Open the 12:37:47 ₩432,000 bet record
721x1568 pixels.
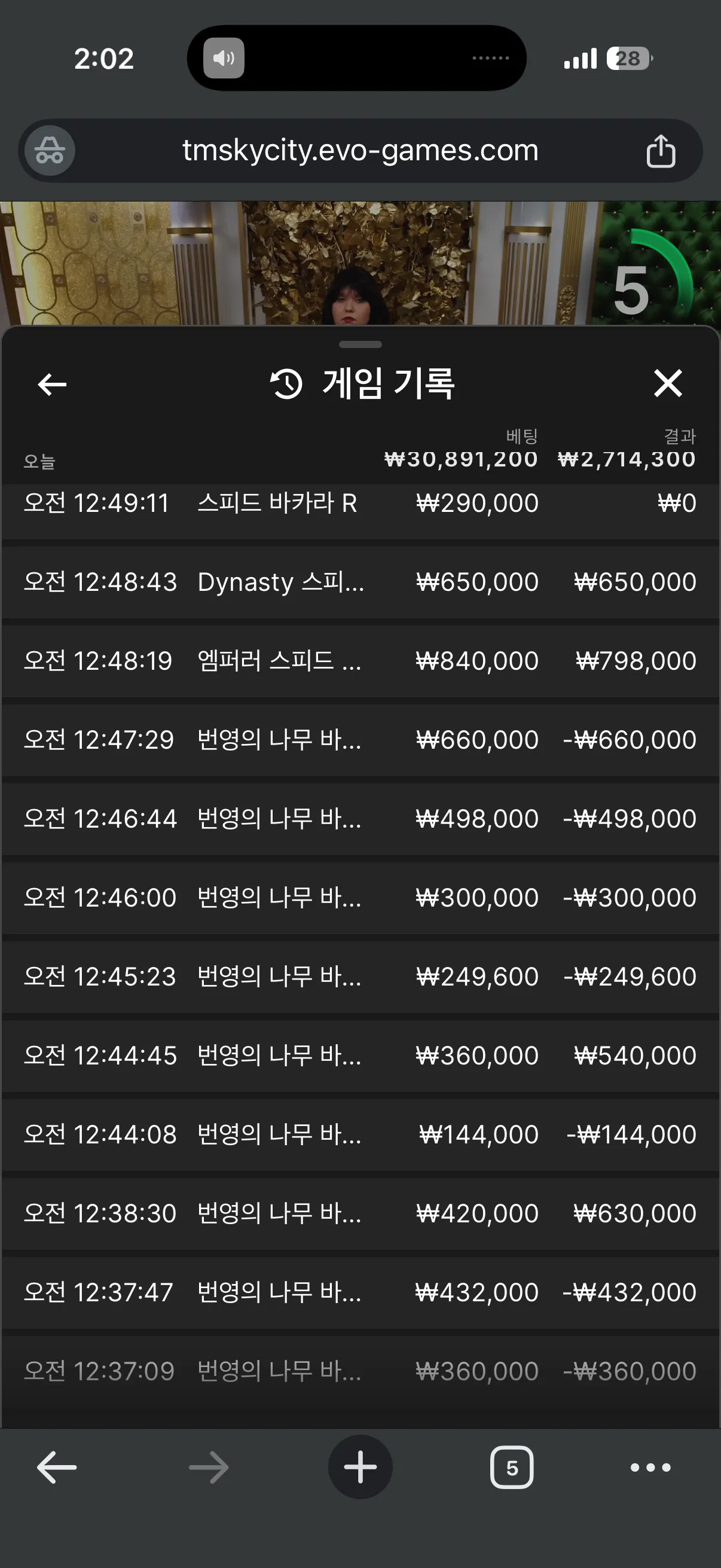360,1292
